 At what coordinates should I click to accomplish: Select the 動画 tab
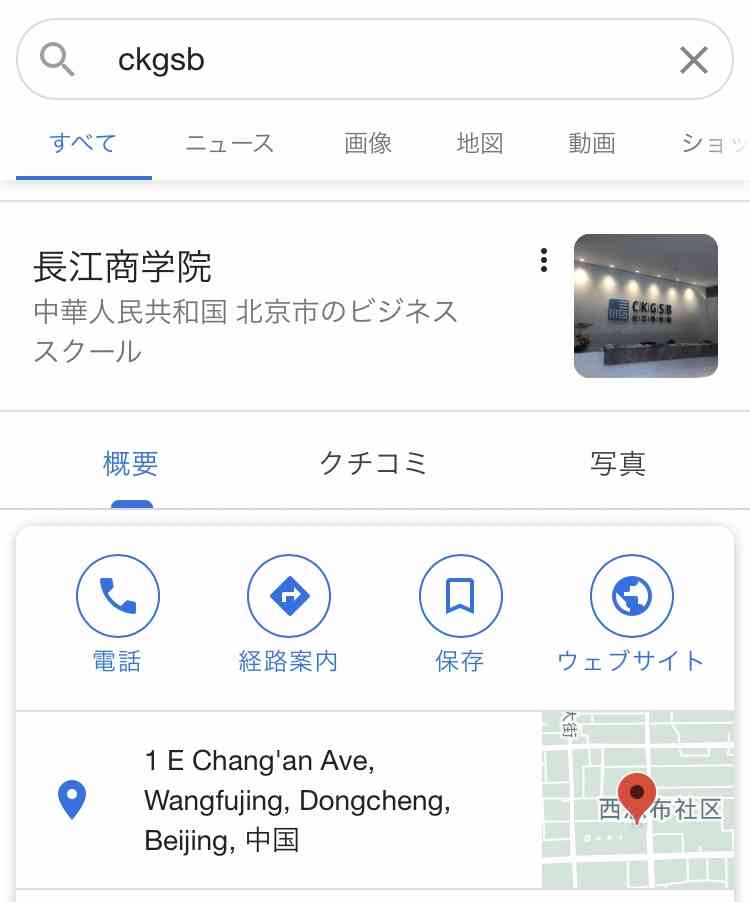pyautogui.click(x=591, y=143)
